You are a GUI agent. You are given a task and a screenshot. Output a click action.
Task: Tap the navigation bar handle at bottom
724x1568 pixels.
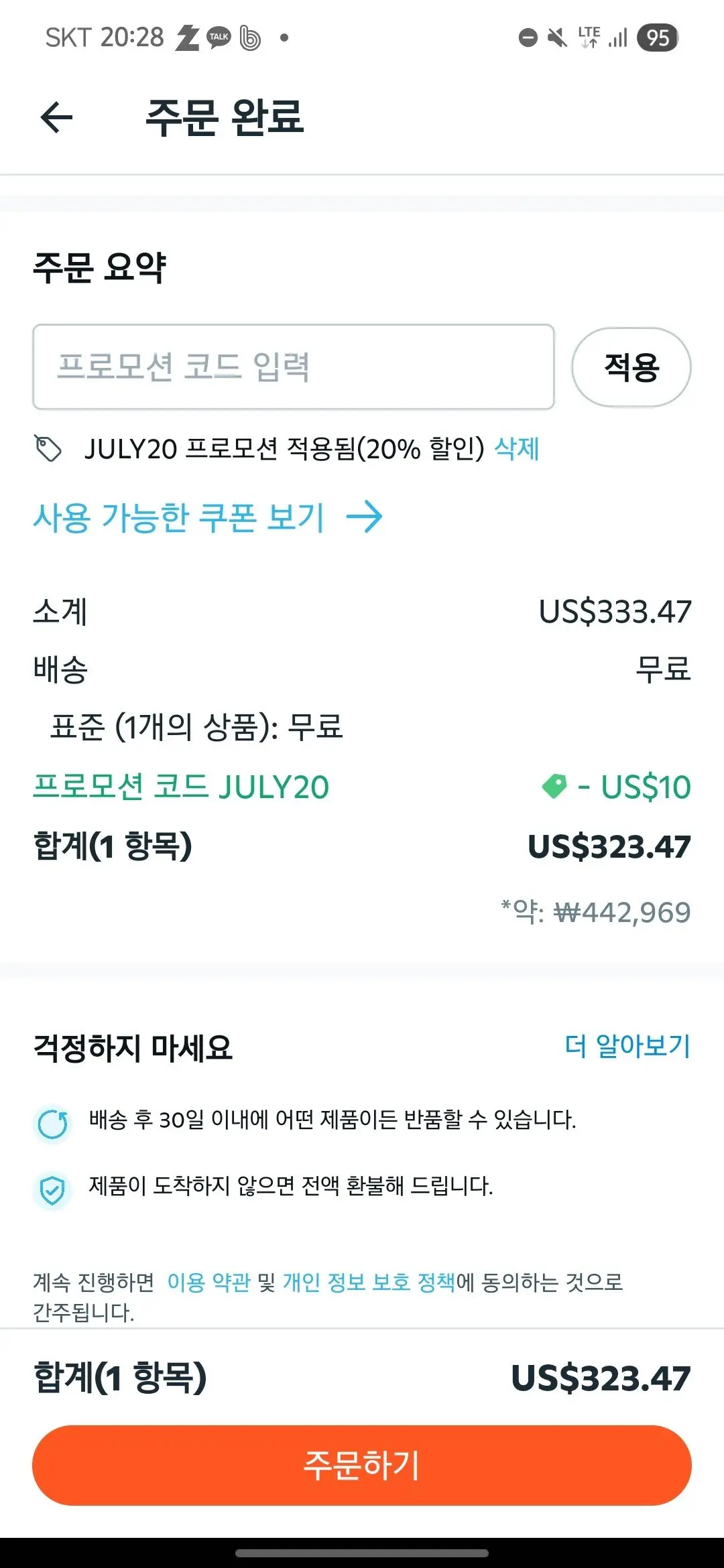click(x=362, y=1555)
